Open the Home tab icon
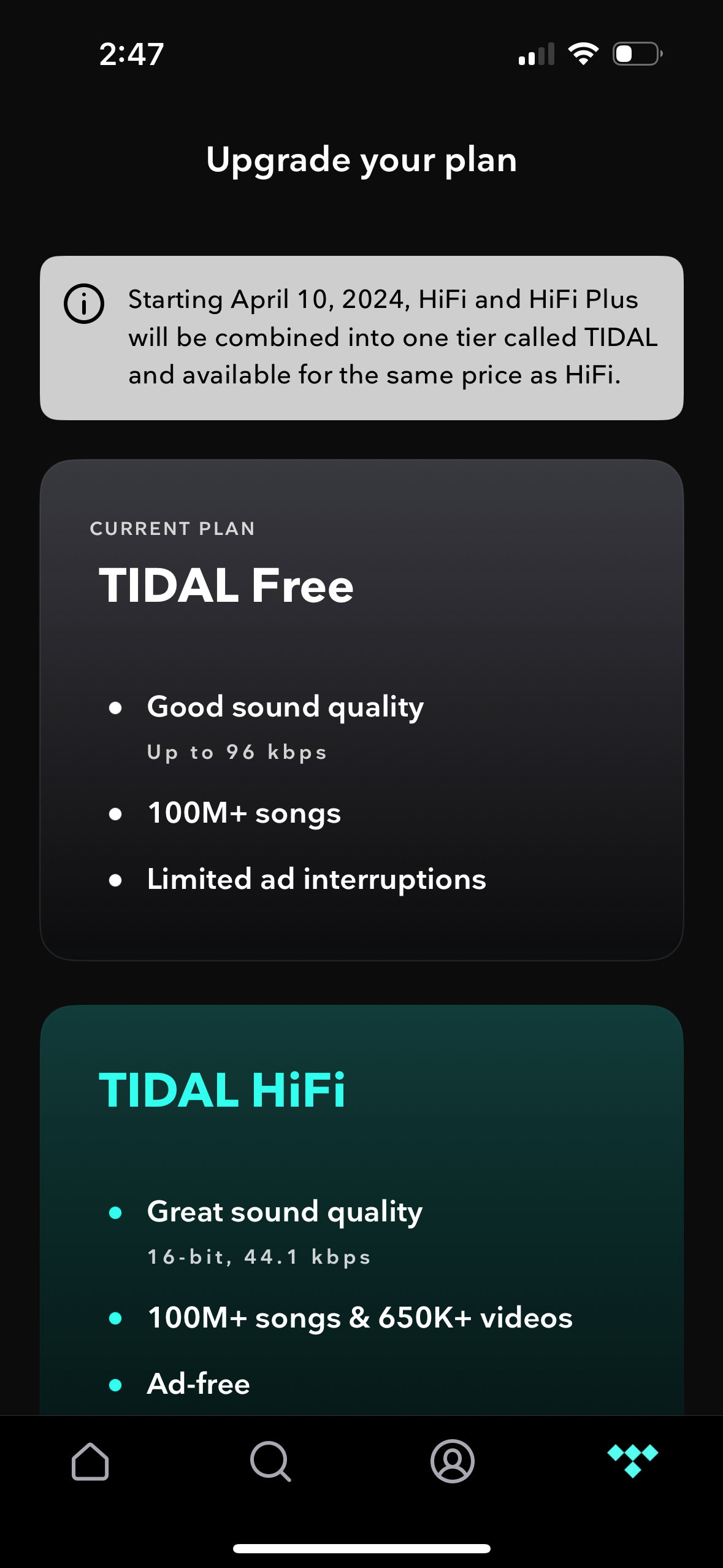The image size is (723, 1568). tap(90, 1461)
